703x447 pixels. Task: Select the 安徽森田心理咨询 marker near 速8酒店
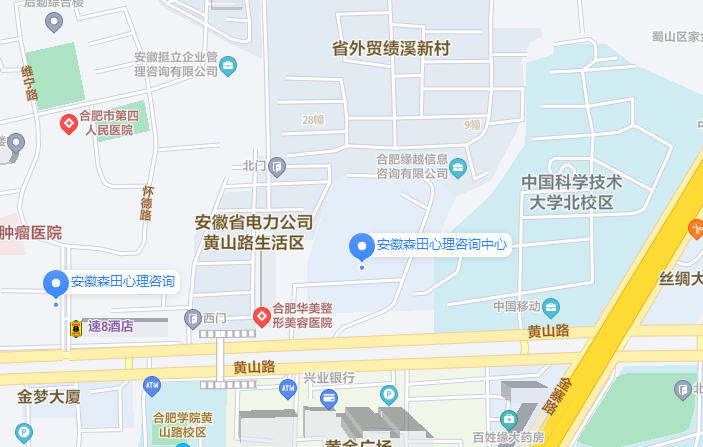point(56,283)
